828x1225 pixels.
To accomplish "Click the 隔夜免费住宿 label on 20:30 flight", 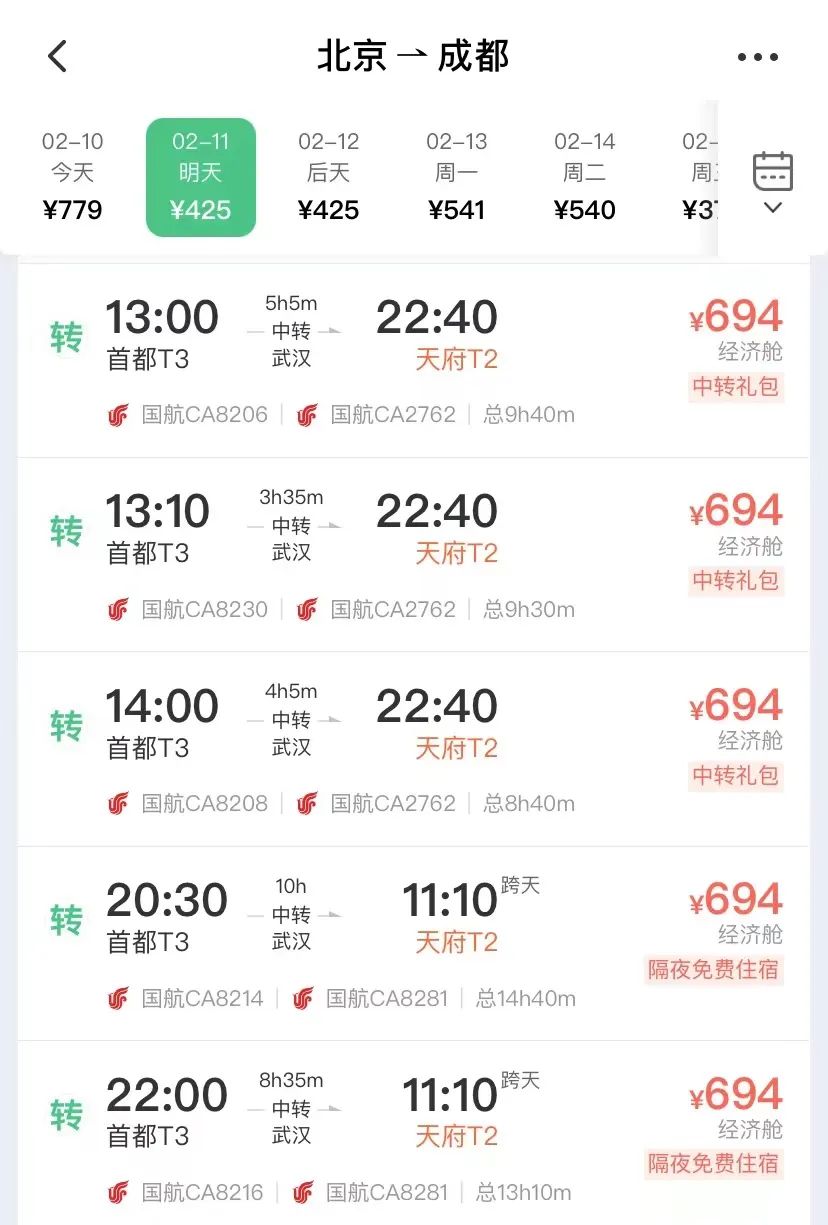I will click(x=713, y=971).
